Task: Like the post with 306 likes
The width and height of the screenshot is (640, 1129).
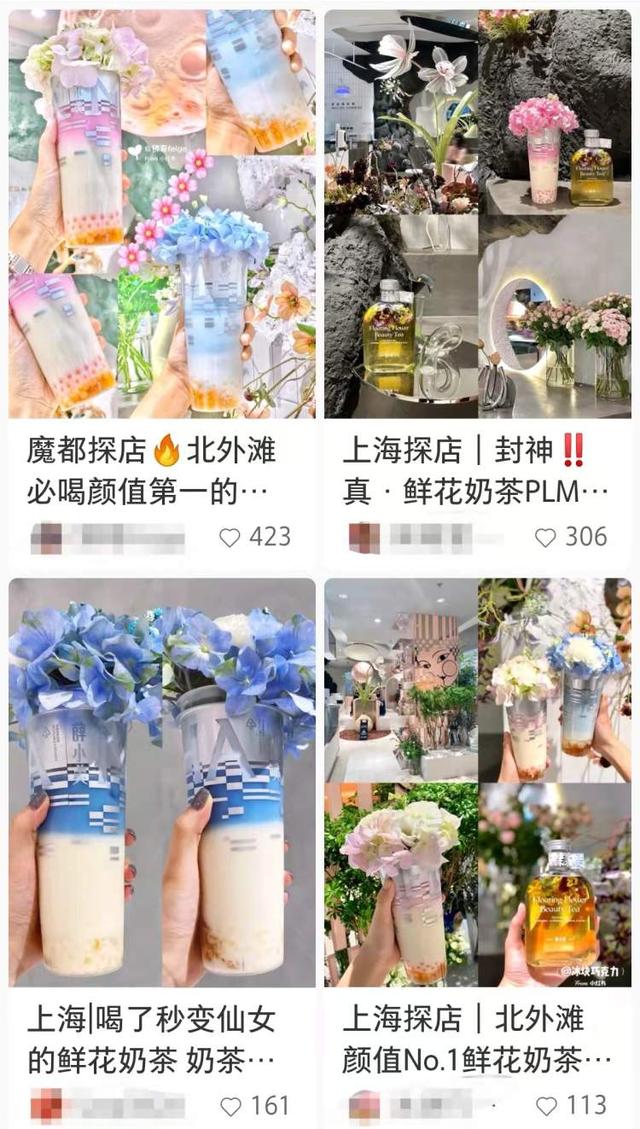Action: (545, 537)
